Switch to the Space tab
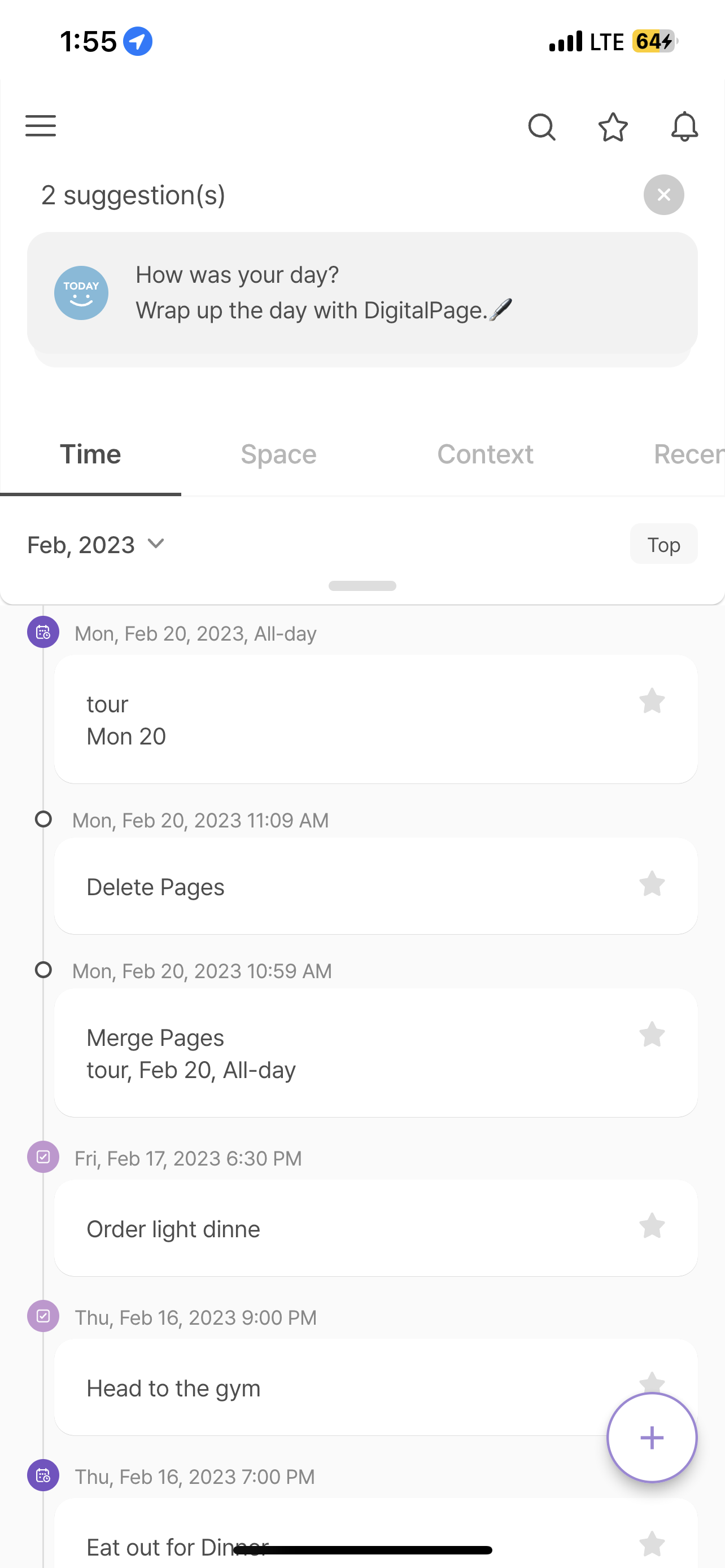This screenshot has height=1568, width=725. click(x=278, y=454)
